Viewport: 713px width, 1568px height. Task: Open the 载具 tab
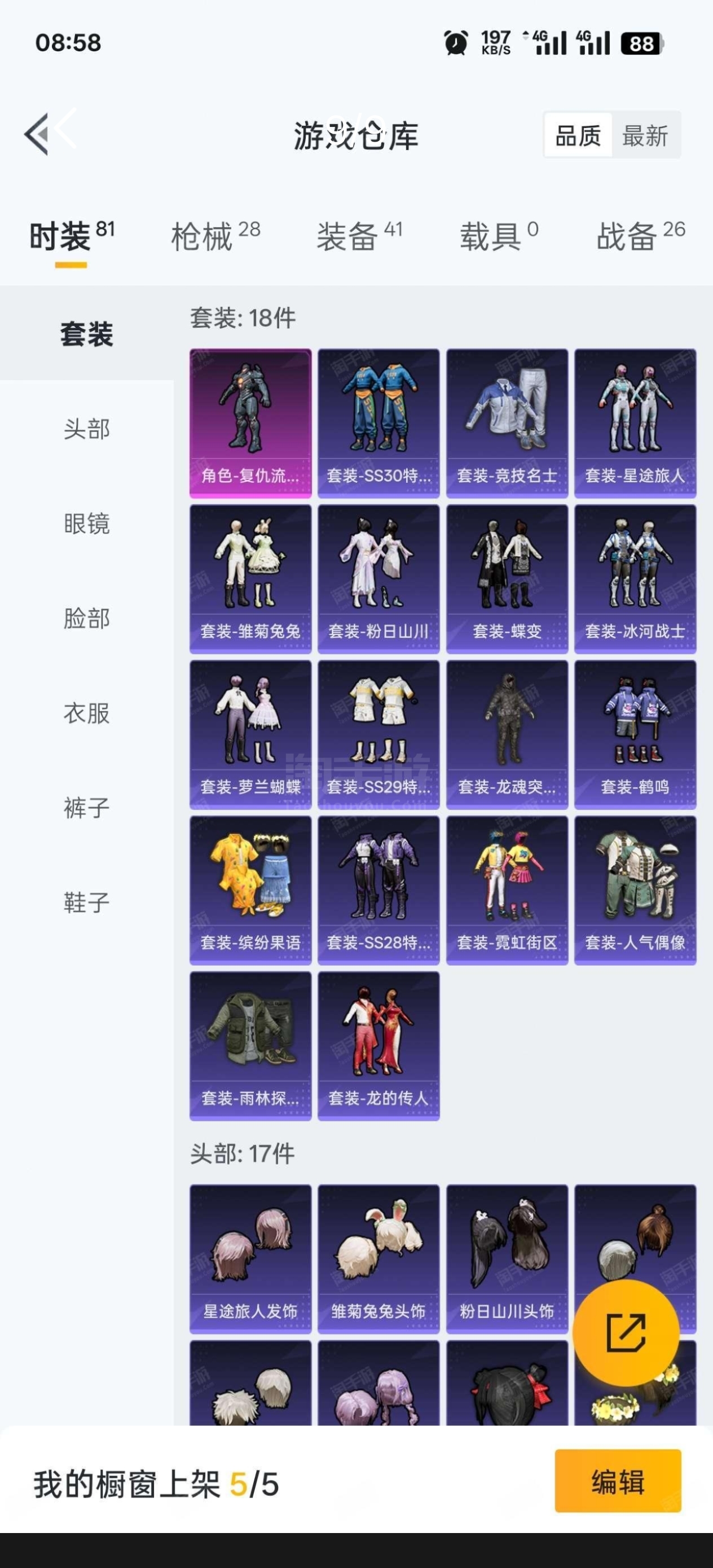pyautogui.click(x=498, y=236)
